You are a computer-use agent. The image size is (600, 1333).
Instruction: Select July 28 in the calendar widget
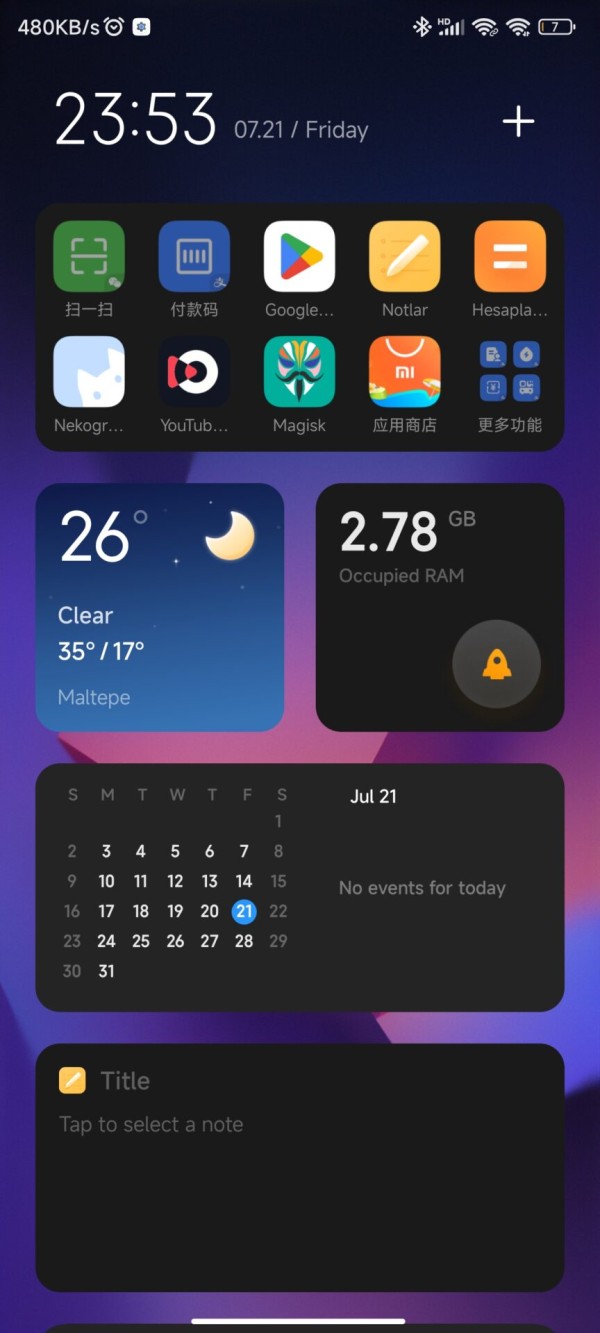click(x=244, y=941)
